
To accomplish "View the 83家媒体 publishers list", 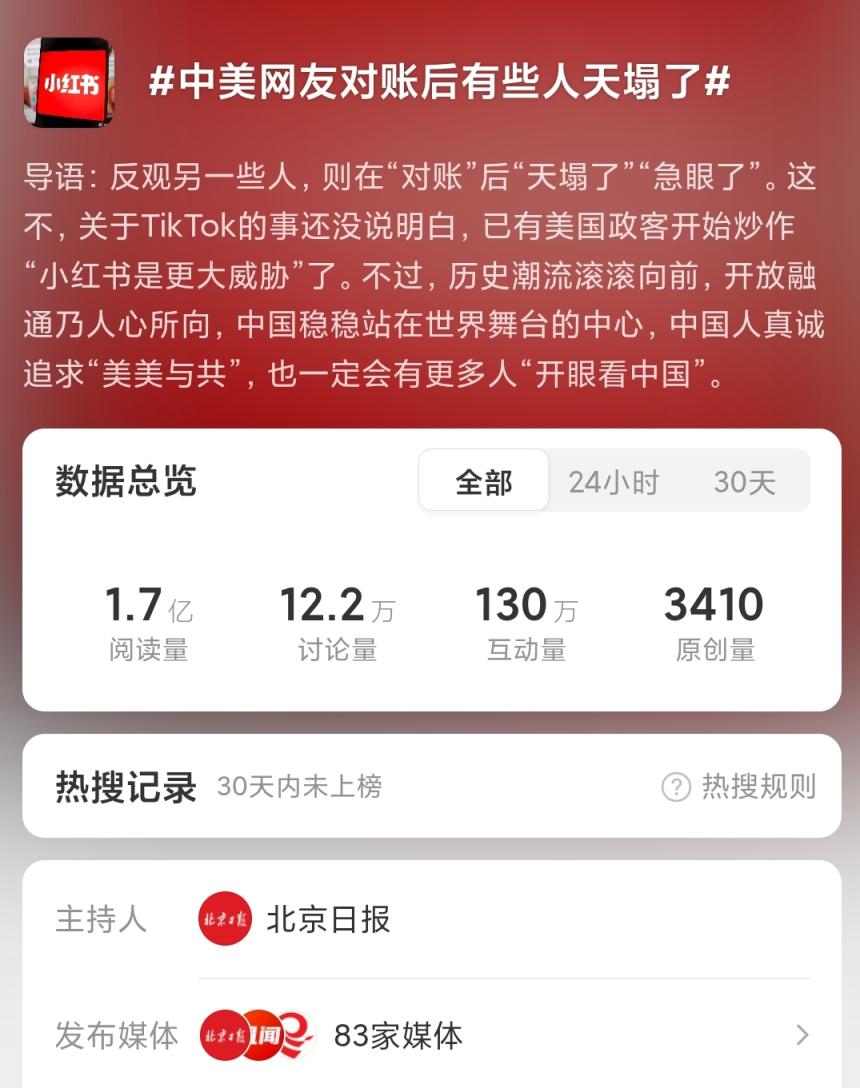I will (x=400, y=1036).
